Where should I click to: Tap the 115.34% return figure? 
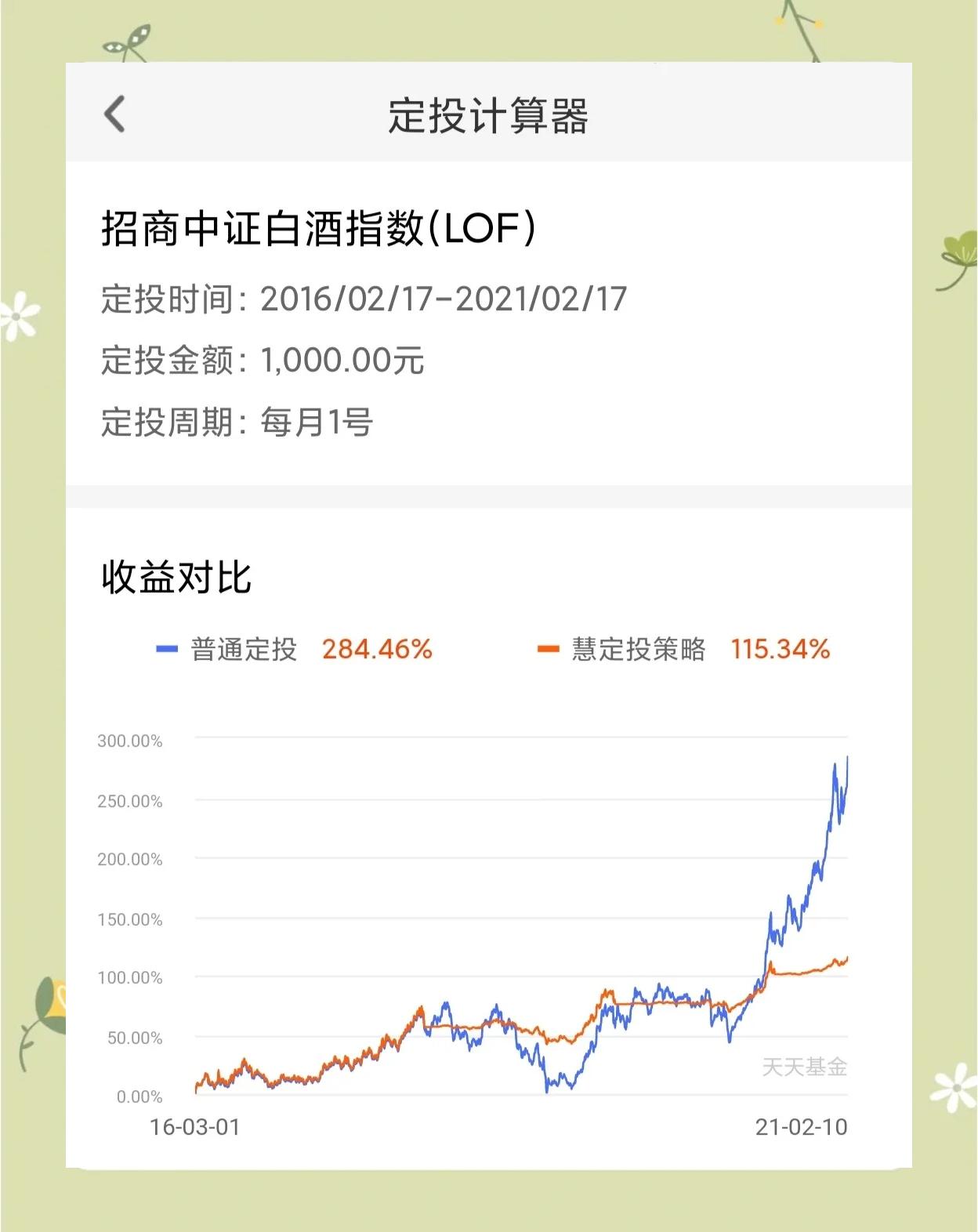[x=781, y=649]
